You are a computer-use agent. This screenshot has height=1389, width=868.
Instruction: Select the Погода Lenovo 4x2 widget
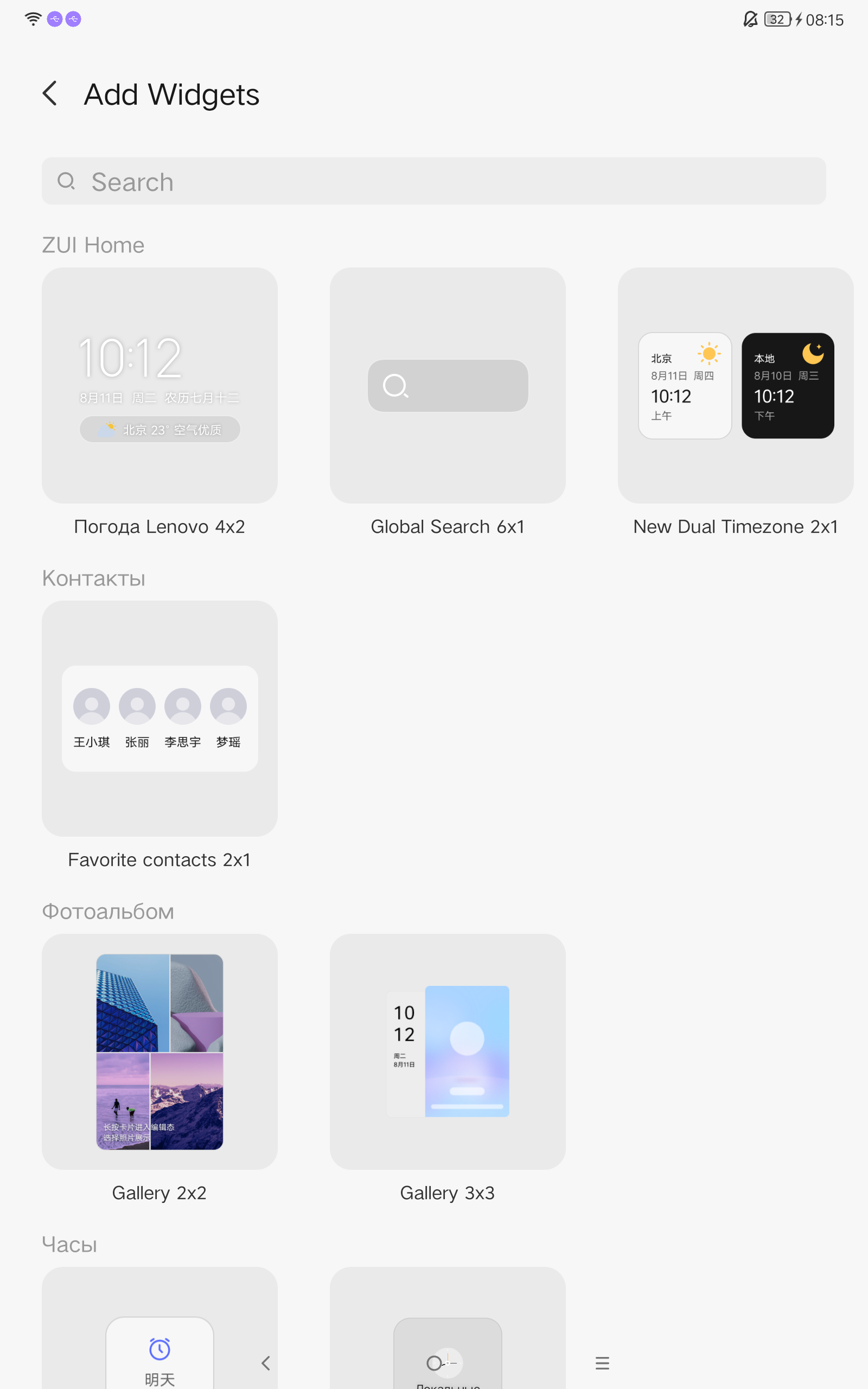pyautogui.click(x=159, y=385)
